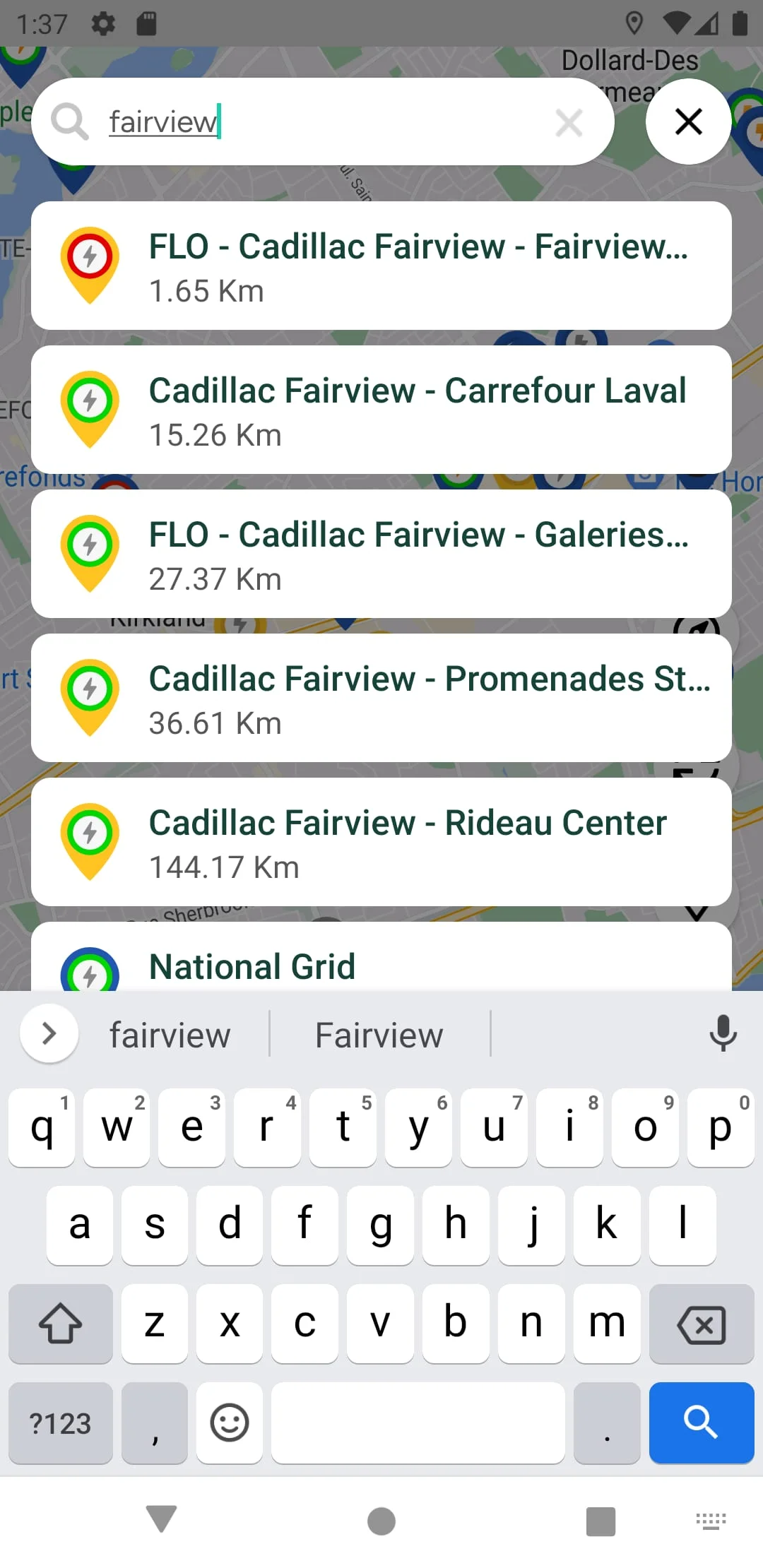763x1568 pixels.
Task: Open the emoji picker on the keyboard
Action: (x=229, y=1423)
